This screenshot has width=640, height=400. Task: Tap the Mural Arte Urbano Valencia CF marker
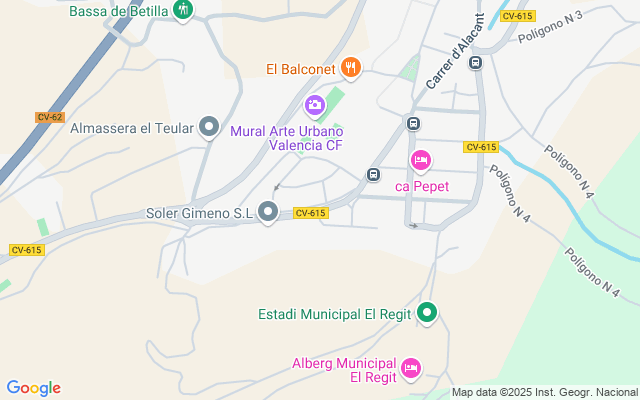click(x=315, y=106)
